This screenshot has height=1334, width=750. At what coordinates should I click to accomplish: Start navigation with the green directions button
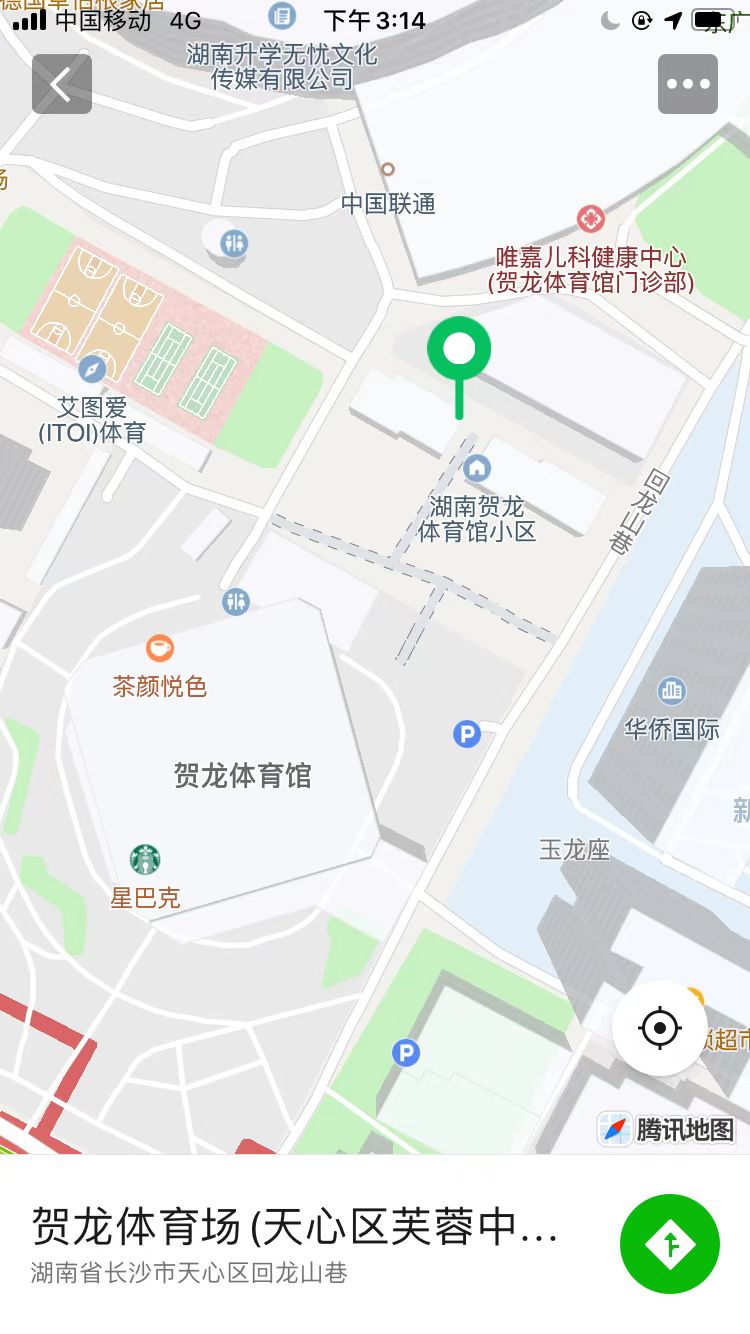[670, 1244]
